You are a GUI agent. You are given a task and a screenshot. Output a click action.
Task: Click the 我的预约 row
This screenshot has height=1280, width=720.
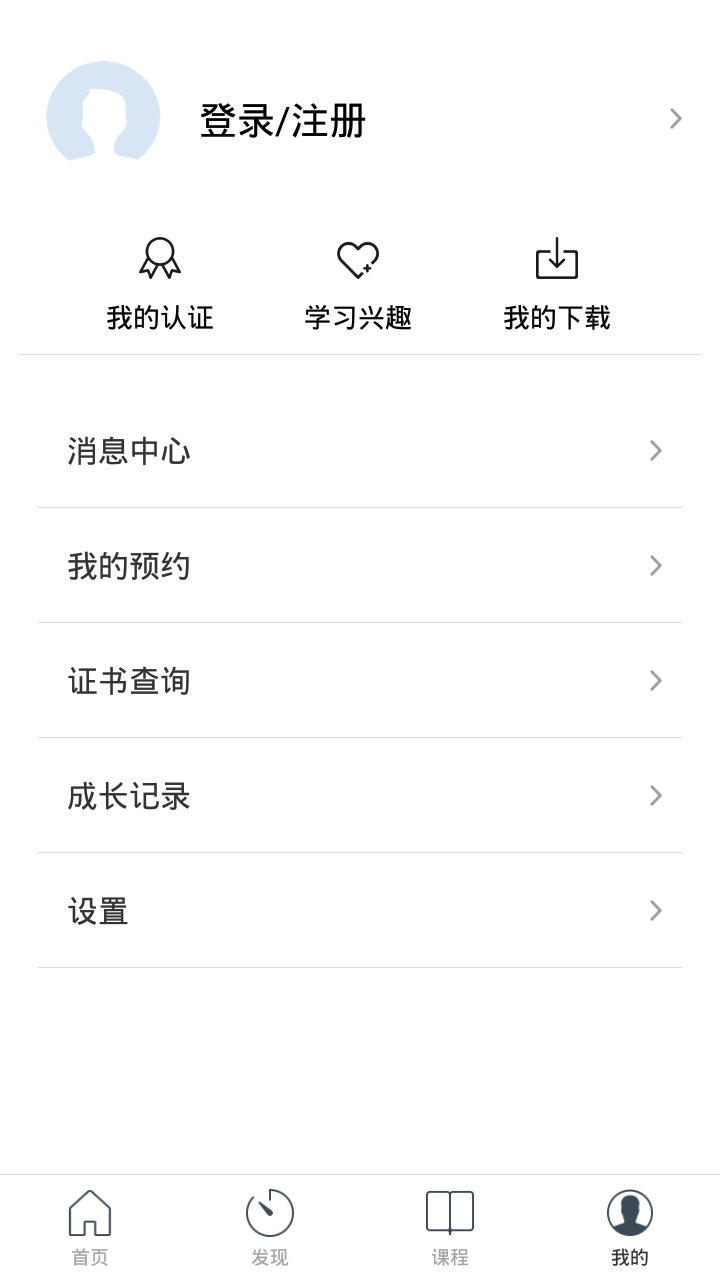[x=360, y=566]
